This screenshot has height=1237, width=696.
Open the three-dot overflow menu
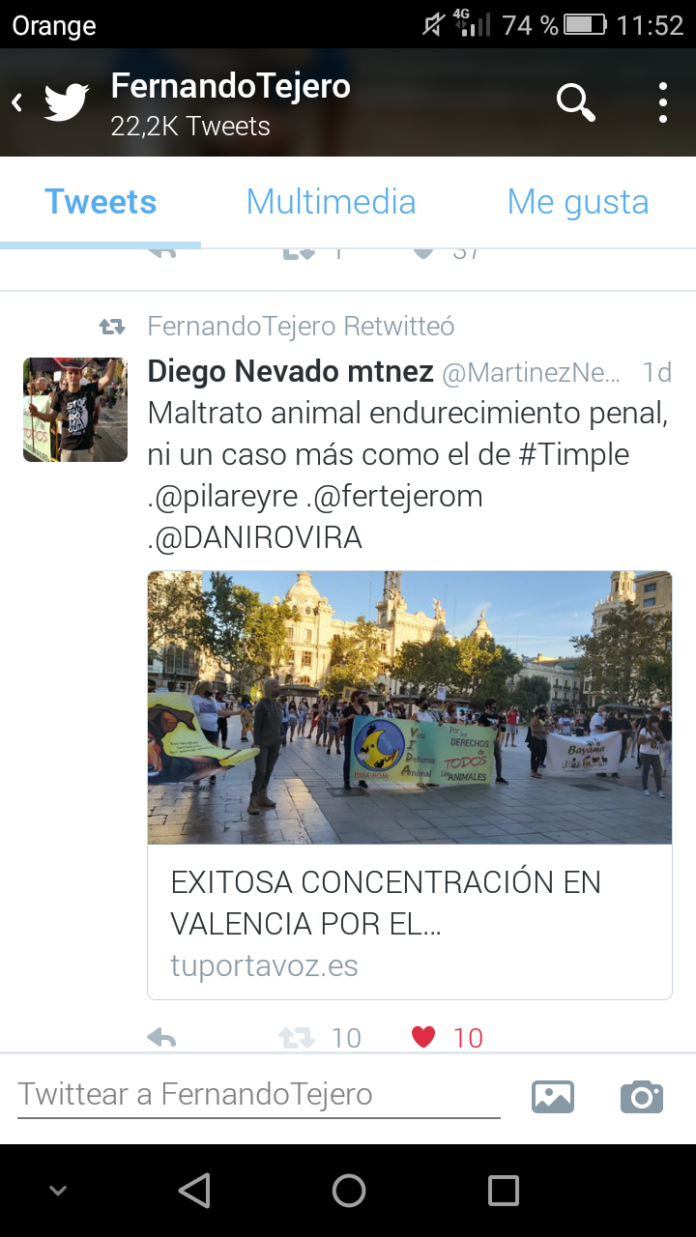point(662,102)
